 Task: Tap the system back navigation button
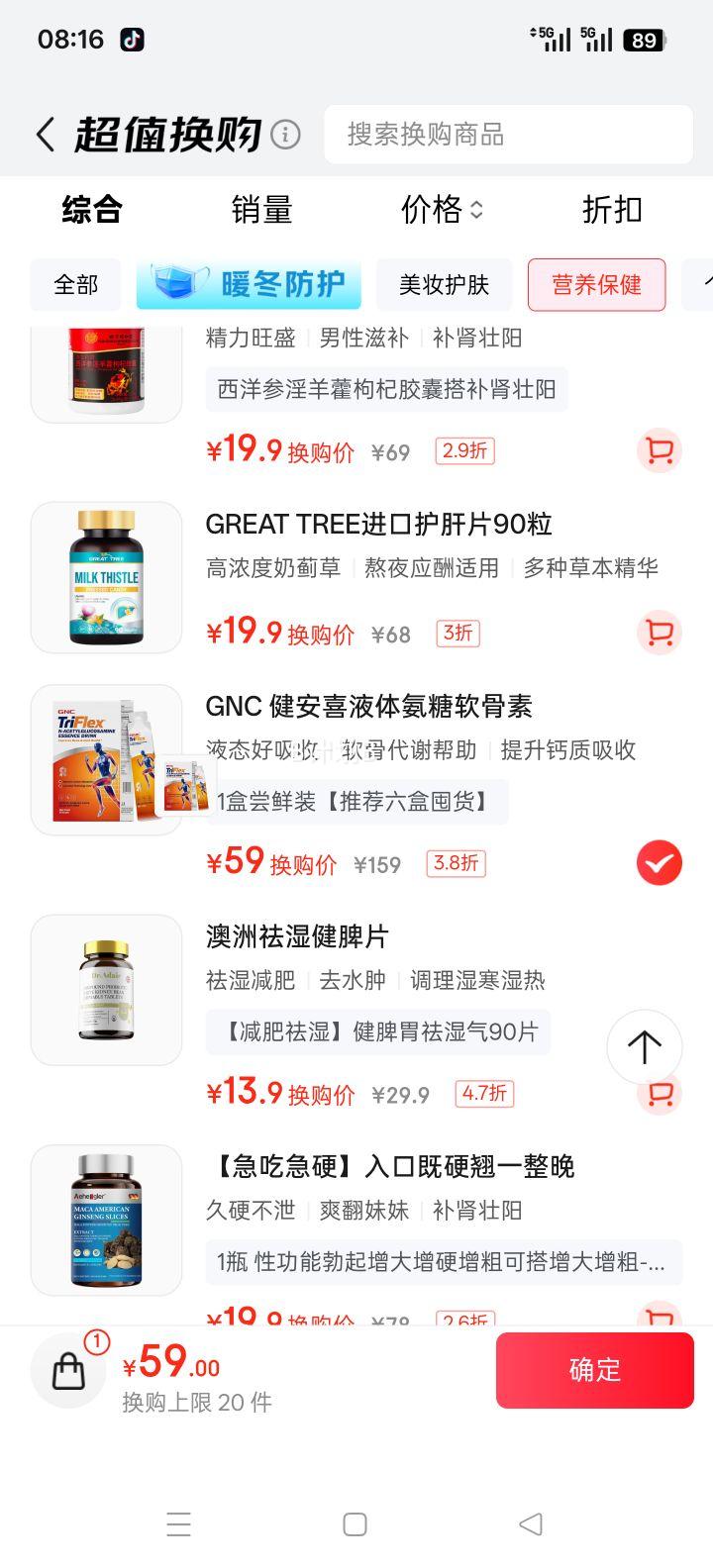tap(531, 1524)
